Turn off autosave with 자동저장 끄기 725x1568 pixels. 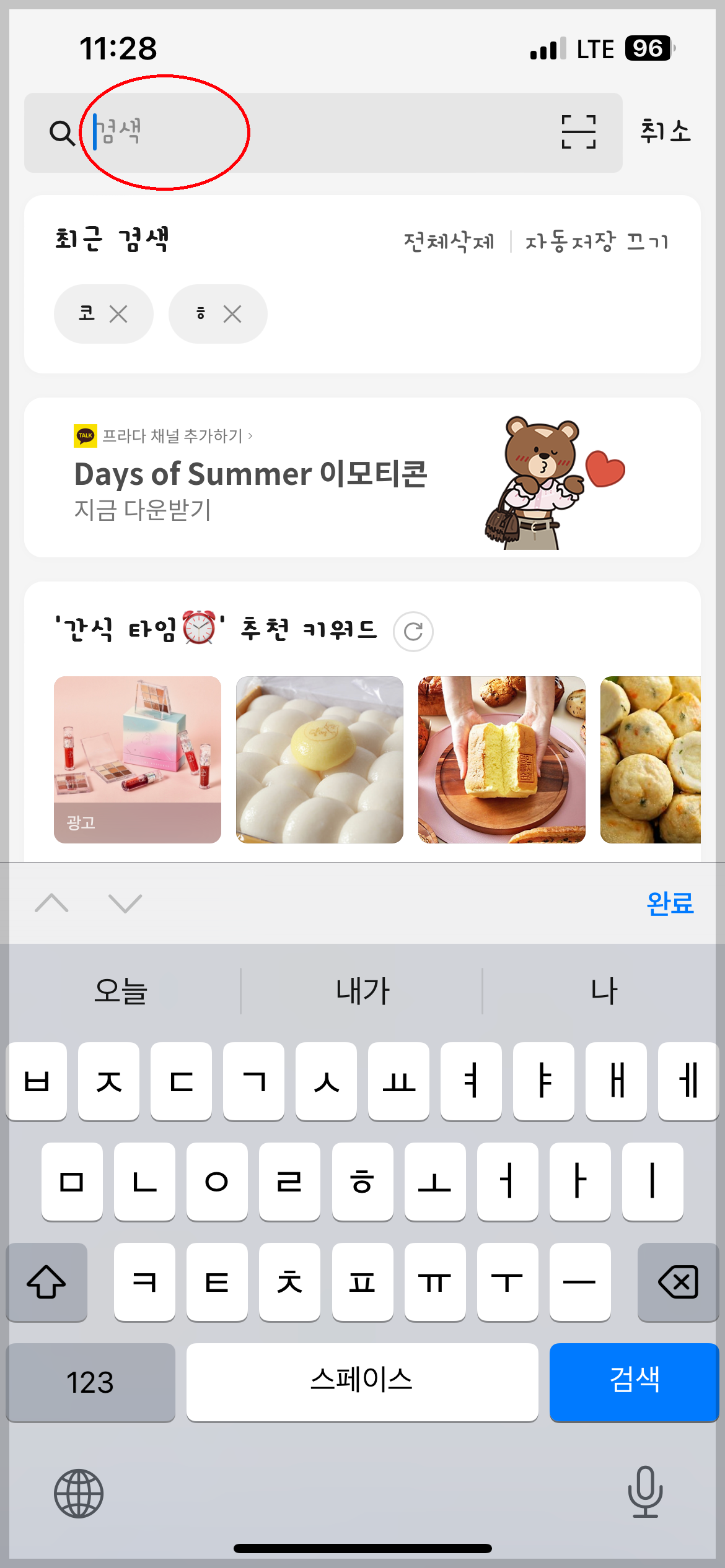[x=598, y=241]
